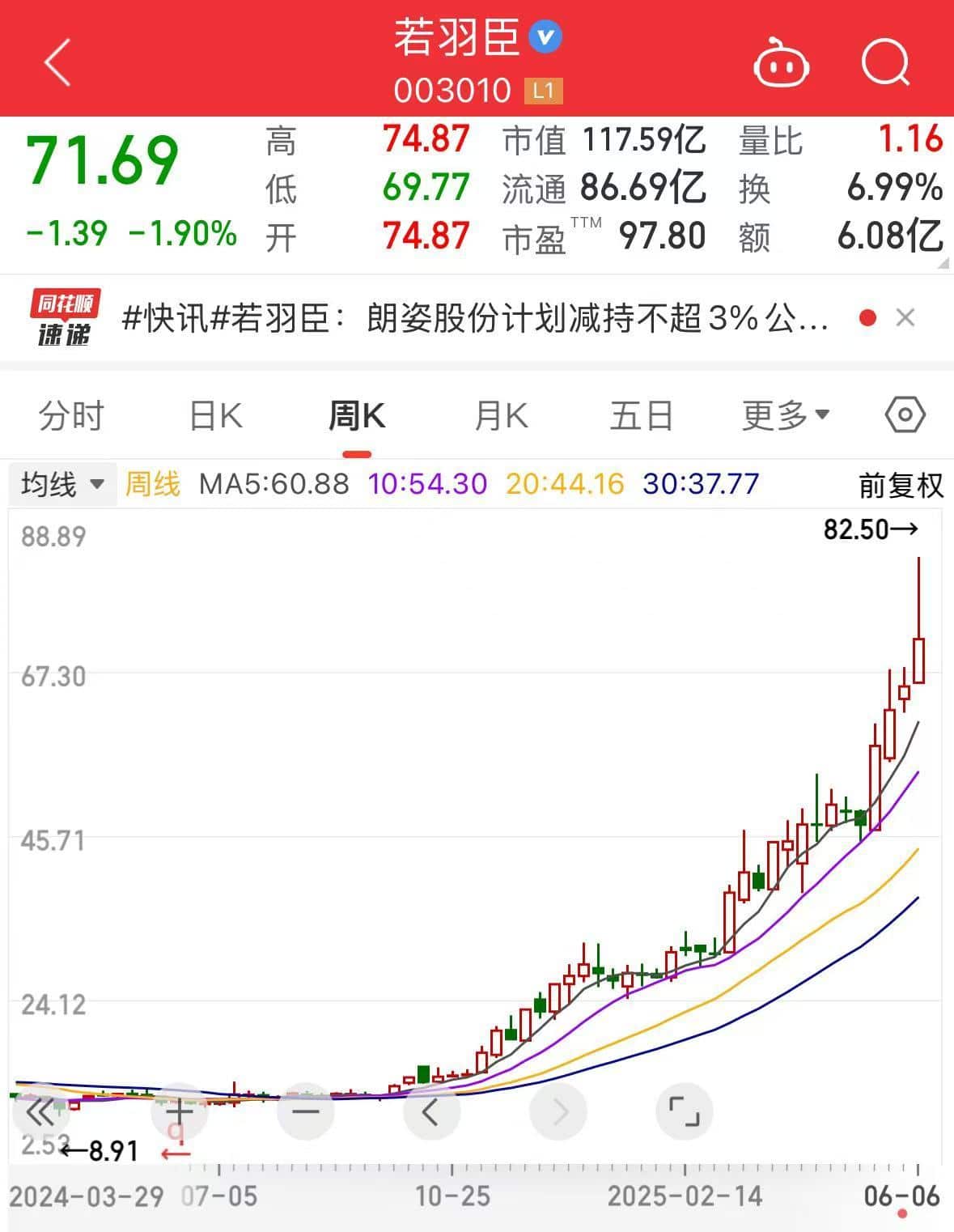This screenshot has width=954, height=1232.
Task: Open the 均线 indicator dropdown
Action: [62, 482]
